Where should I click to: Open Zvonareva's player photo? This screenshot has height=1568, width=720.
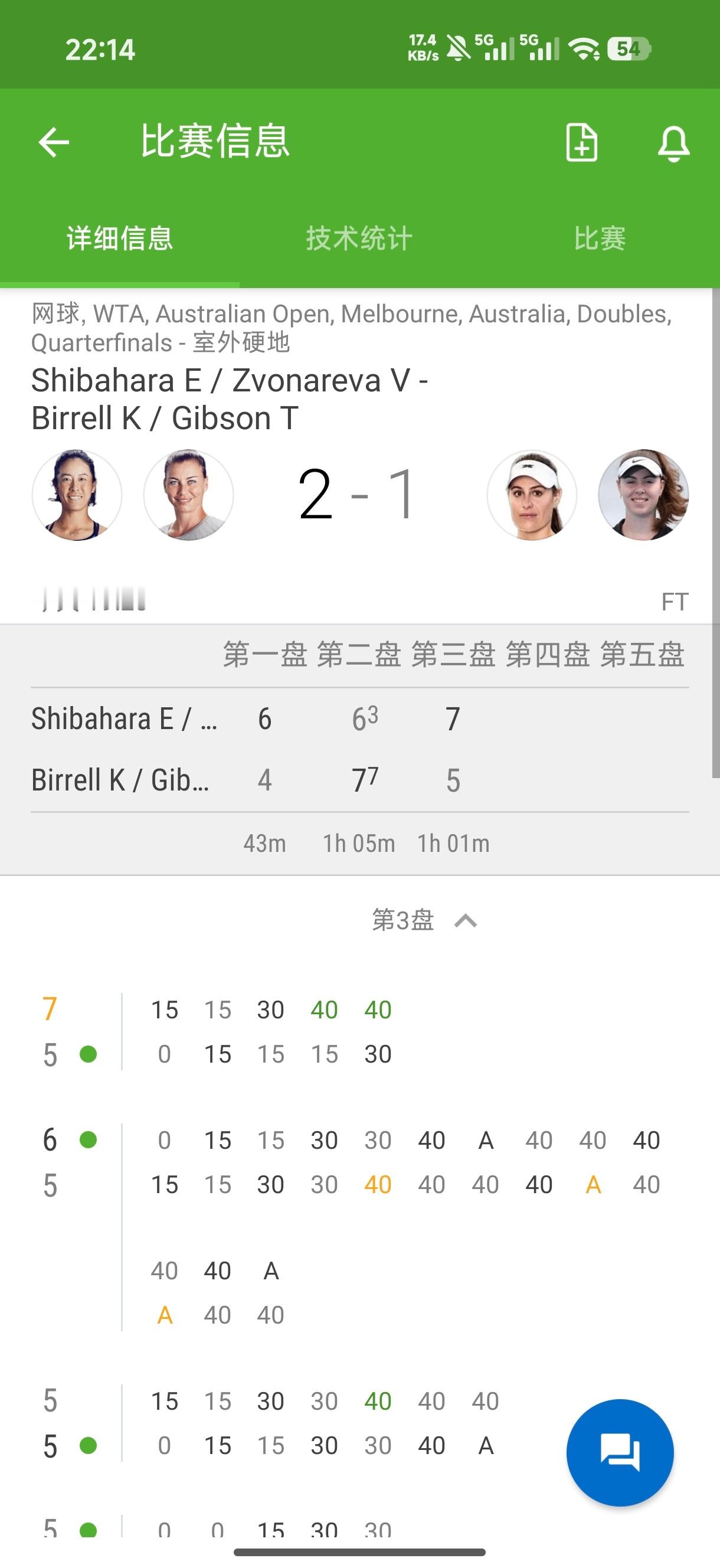click(x=189, y=495)
